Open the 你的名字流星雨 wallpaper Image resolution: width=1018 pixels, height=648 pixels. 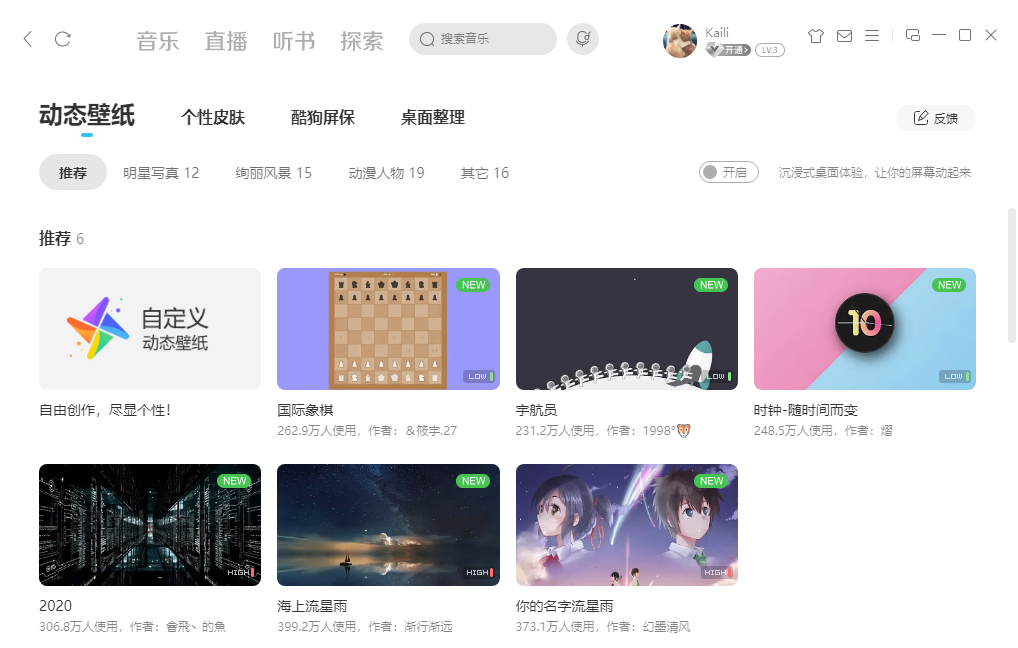pos(626,525)
